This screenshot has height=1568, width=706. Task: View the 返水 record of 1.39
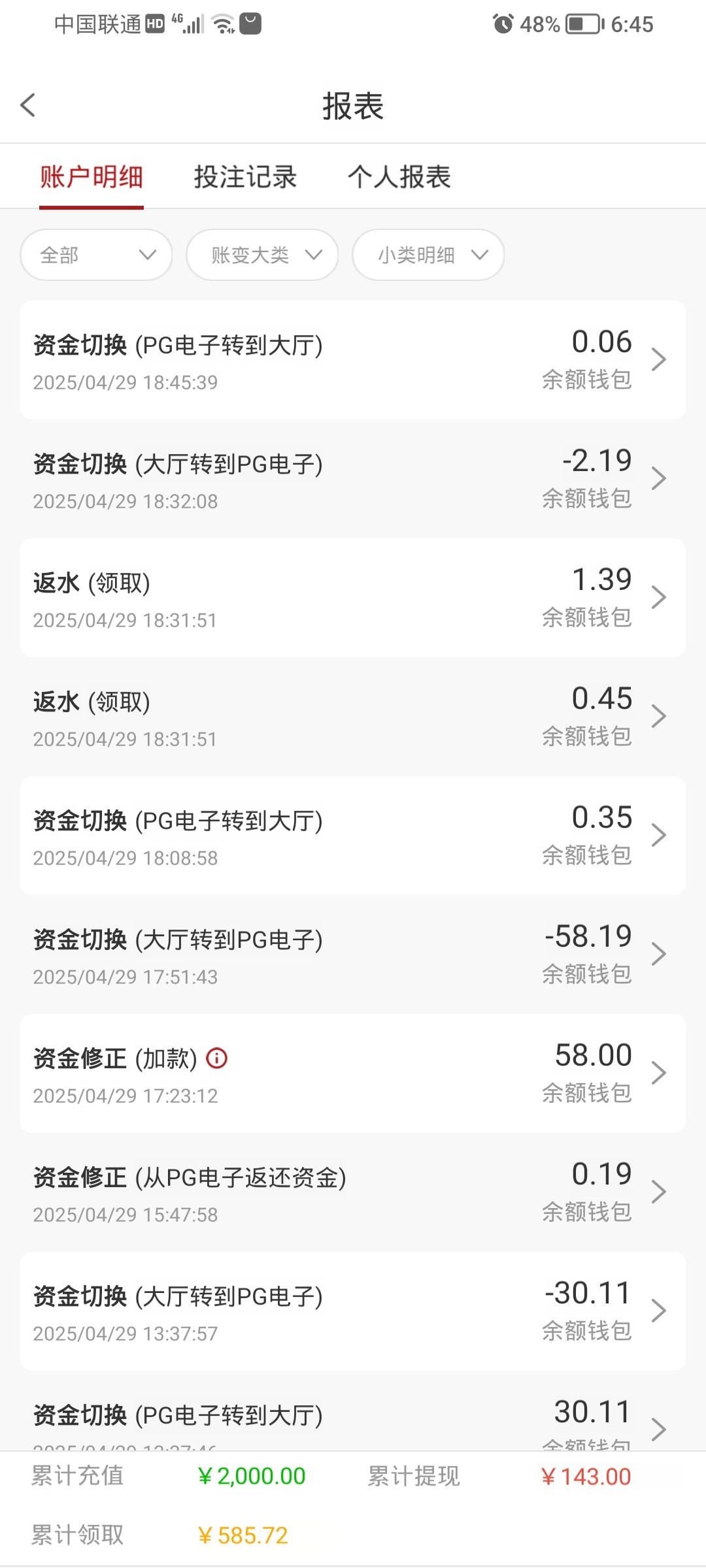[x=353, y=598]
